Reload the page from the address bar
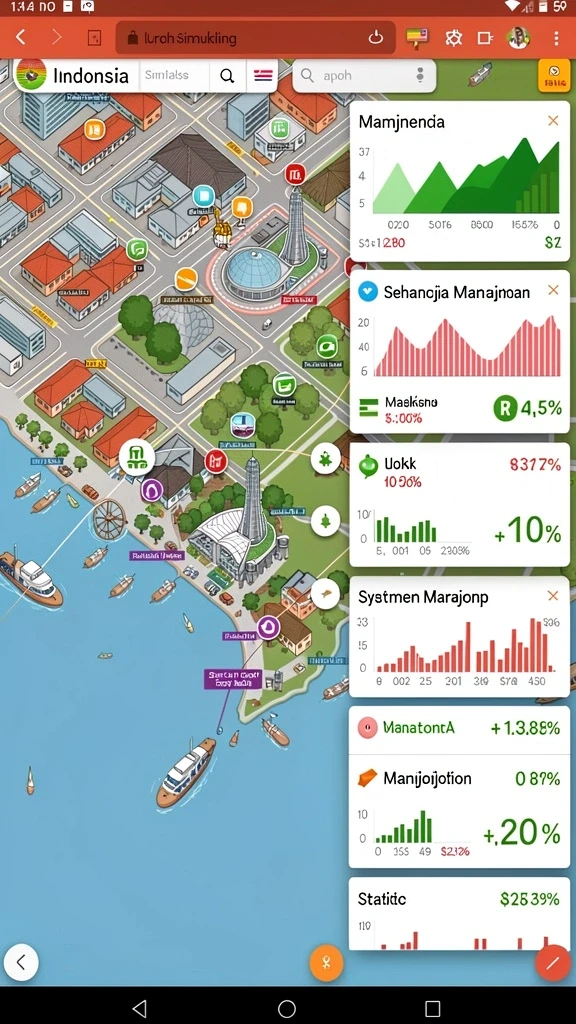This screenshot has width=576, height=1024. coord(376,37)
